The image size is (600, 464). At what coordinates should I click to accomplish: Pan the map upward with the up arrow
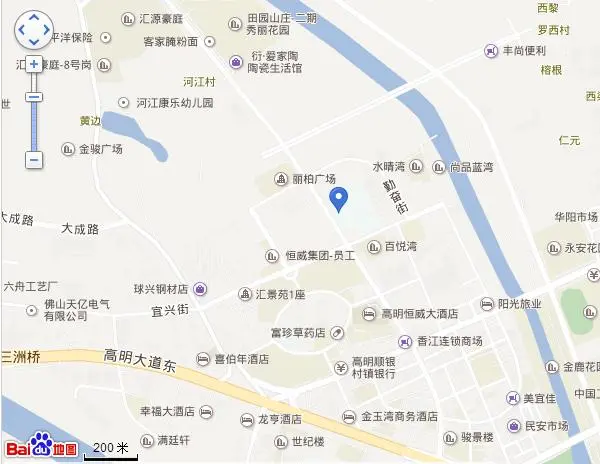pyautogui.click(x=33, y=18)
